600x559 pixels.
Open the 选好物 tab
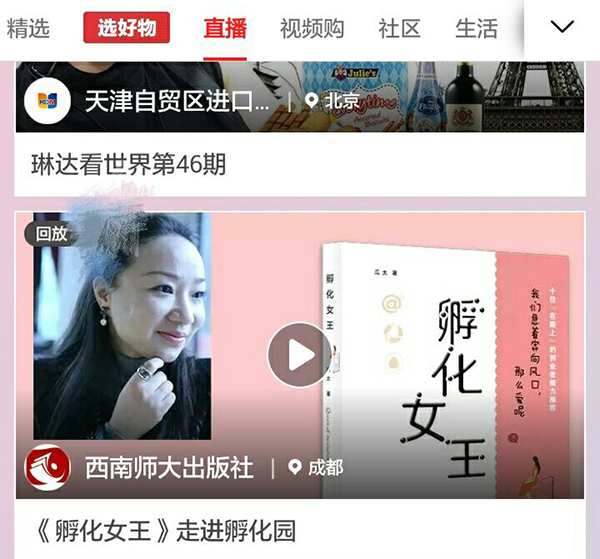pos(126,28)
